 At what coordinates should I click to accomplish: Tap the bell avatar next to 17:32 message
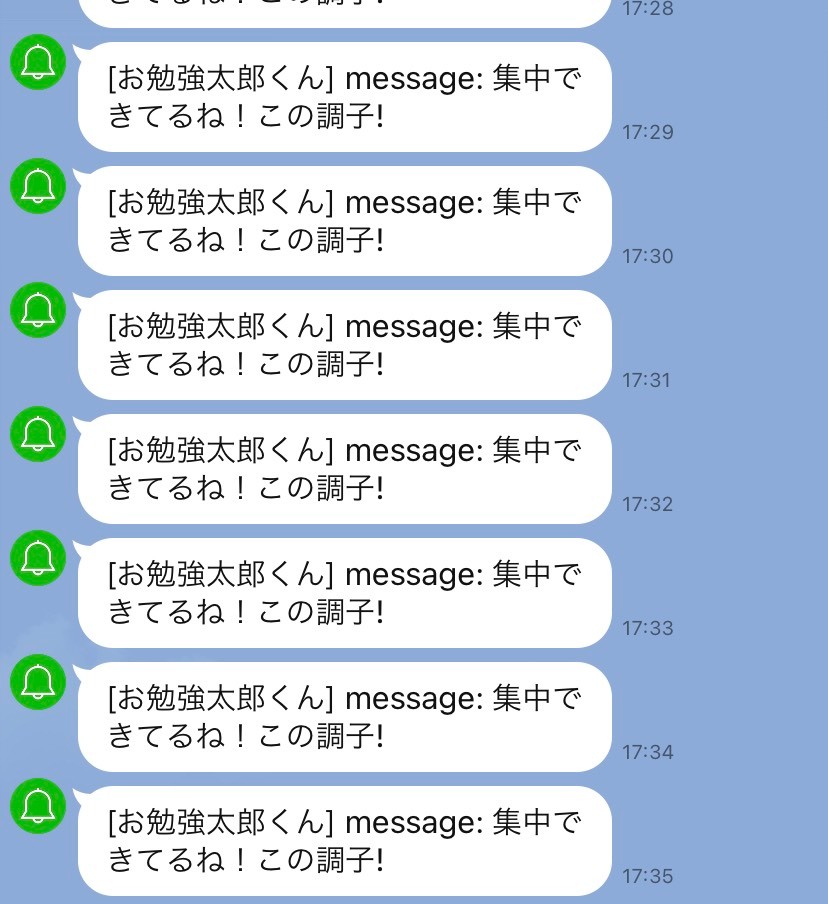click(x=38, y=434)
